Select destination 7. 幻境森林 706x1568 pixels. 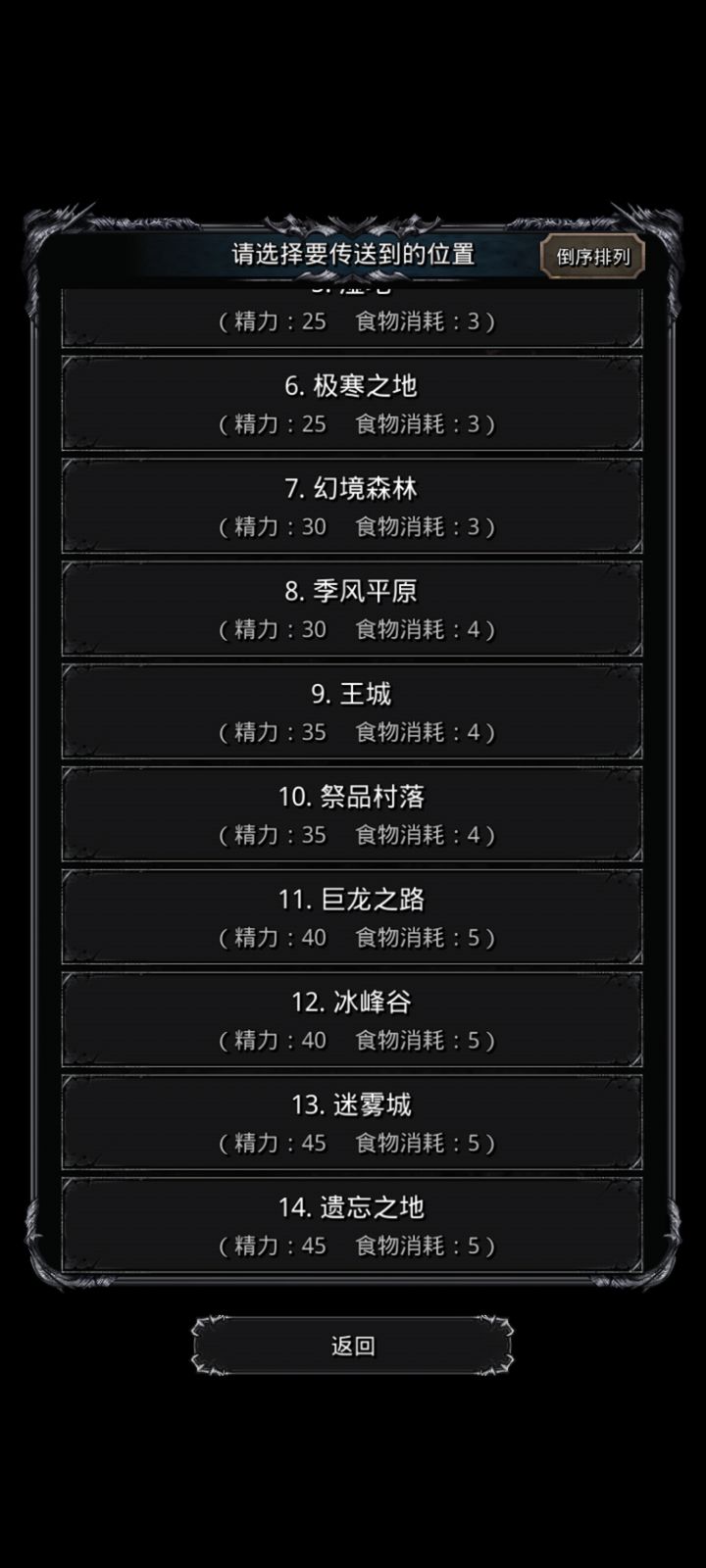tap(352, 507)
